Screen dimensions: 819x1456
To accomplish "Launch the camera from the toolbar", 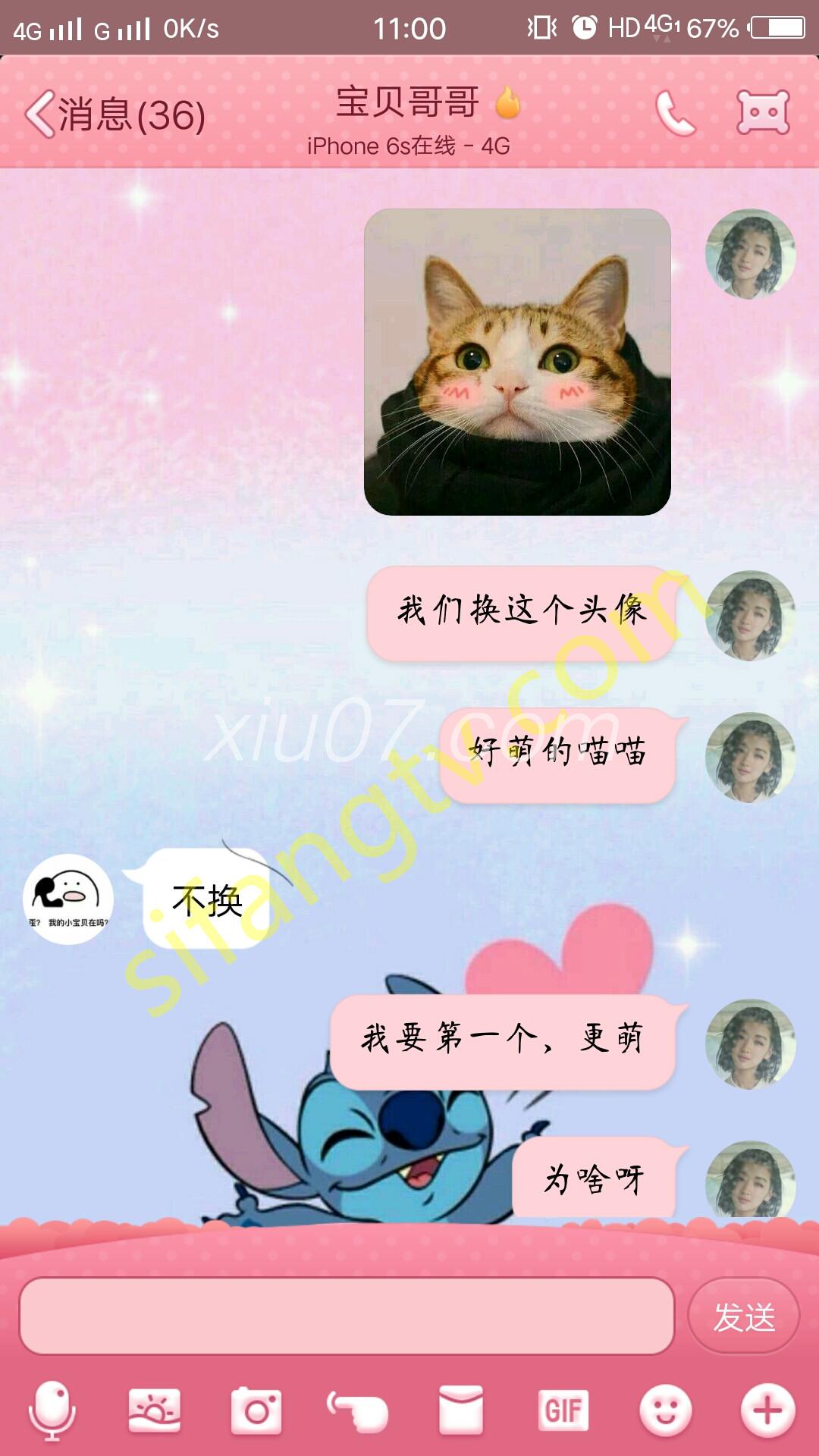I will click(x=256, y=1410).
